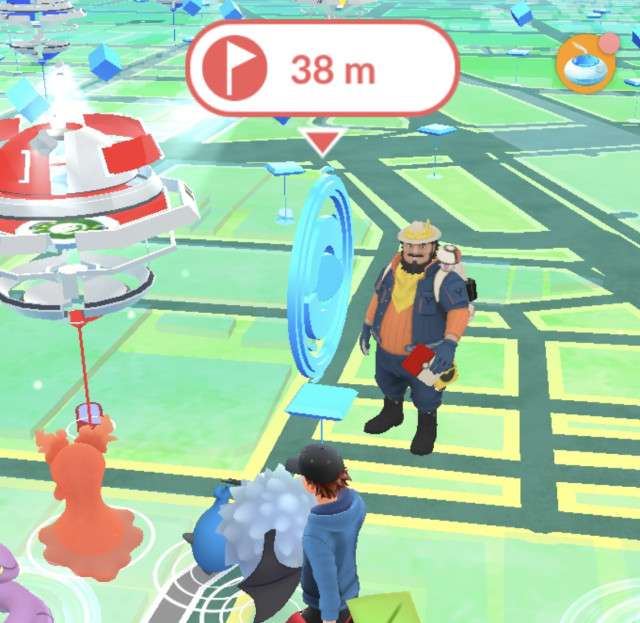Tap the tall blue route marker disc
Screen dimensions: 640x623
(x=320, y=275)
